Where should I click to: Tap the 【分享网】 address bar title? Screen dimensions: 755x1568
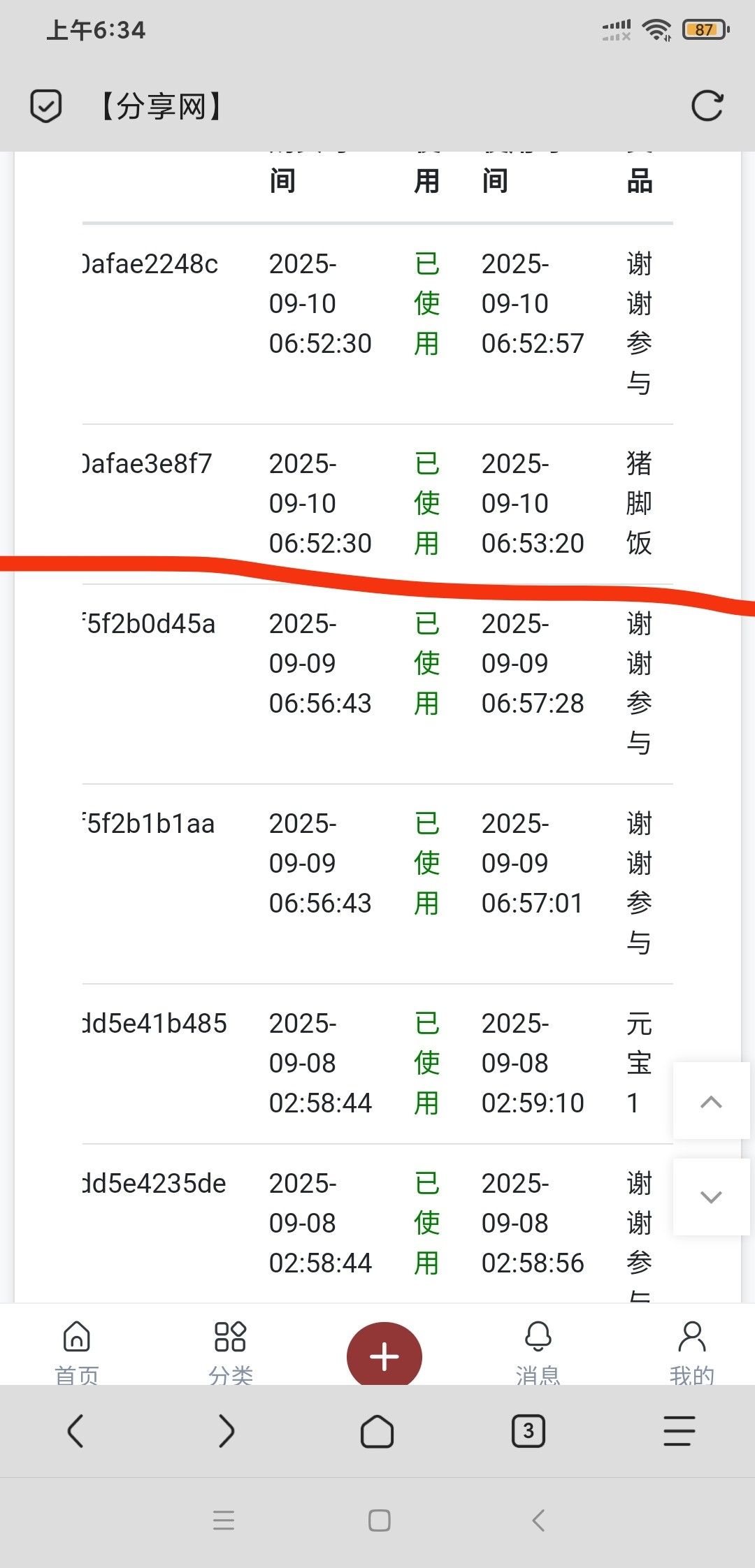tap(161, 106)
